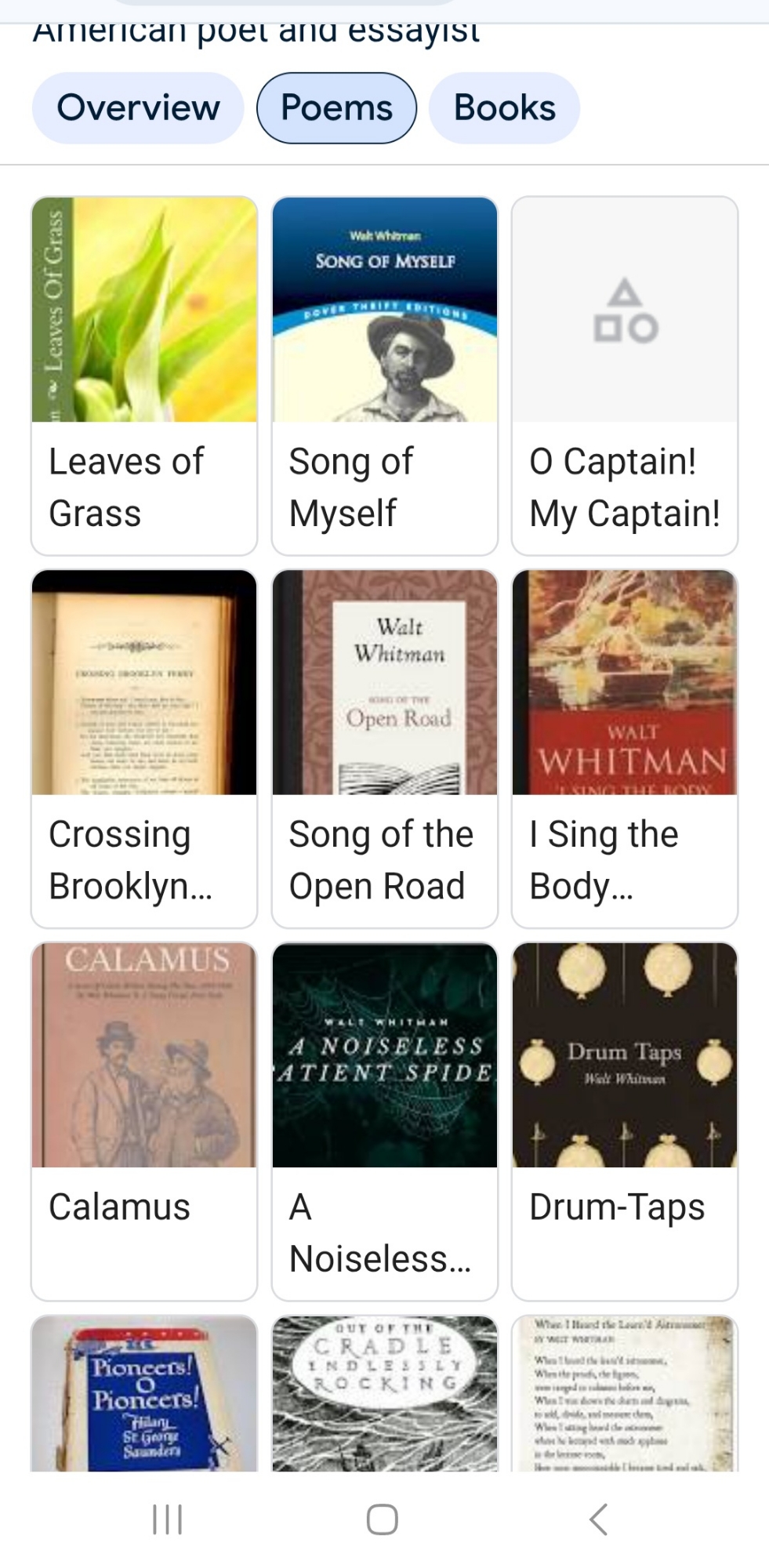Switch to the Overview tab

tap(138, 108)
